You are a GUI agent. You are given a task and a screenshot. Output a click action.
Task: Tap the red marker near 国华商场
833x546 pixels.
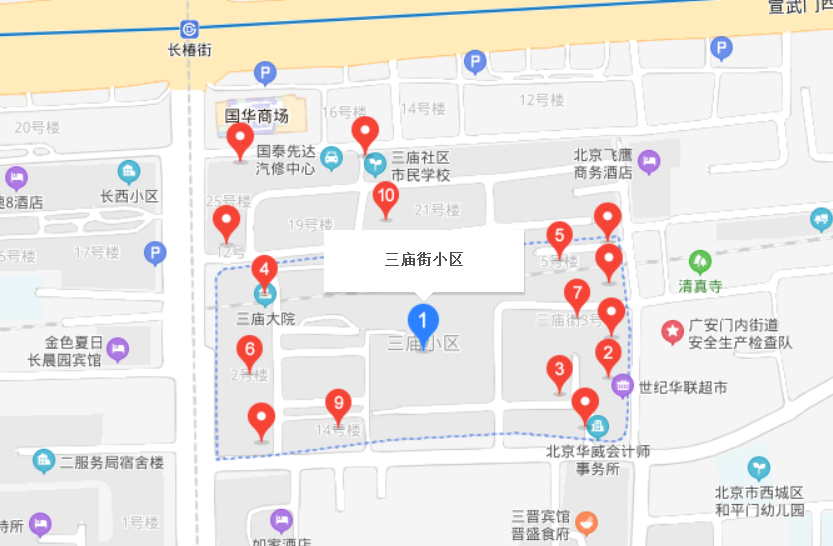click(240, 138)
